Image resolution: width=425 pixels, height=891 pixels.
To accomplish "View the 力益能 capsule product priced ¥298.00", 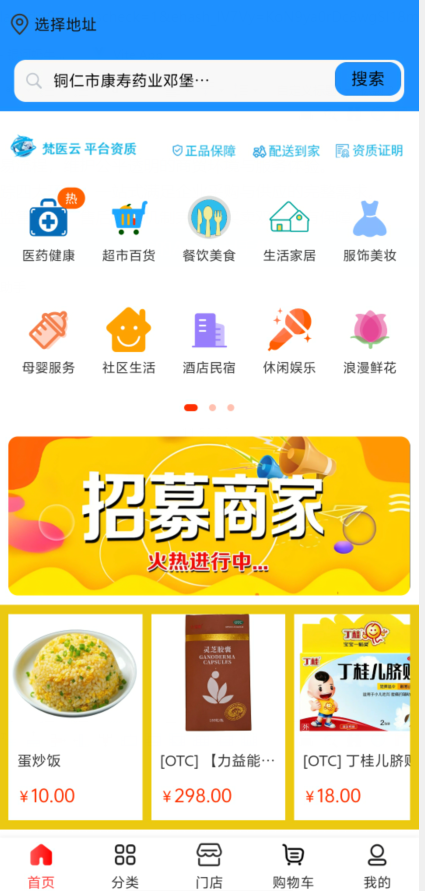I will pos(218,717).
